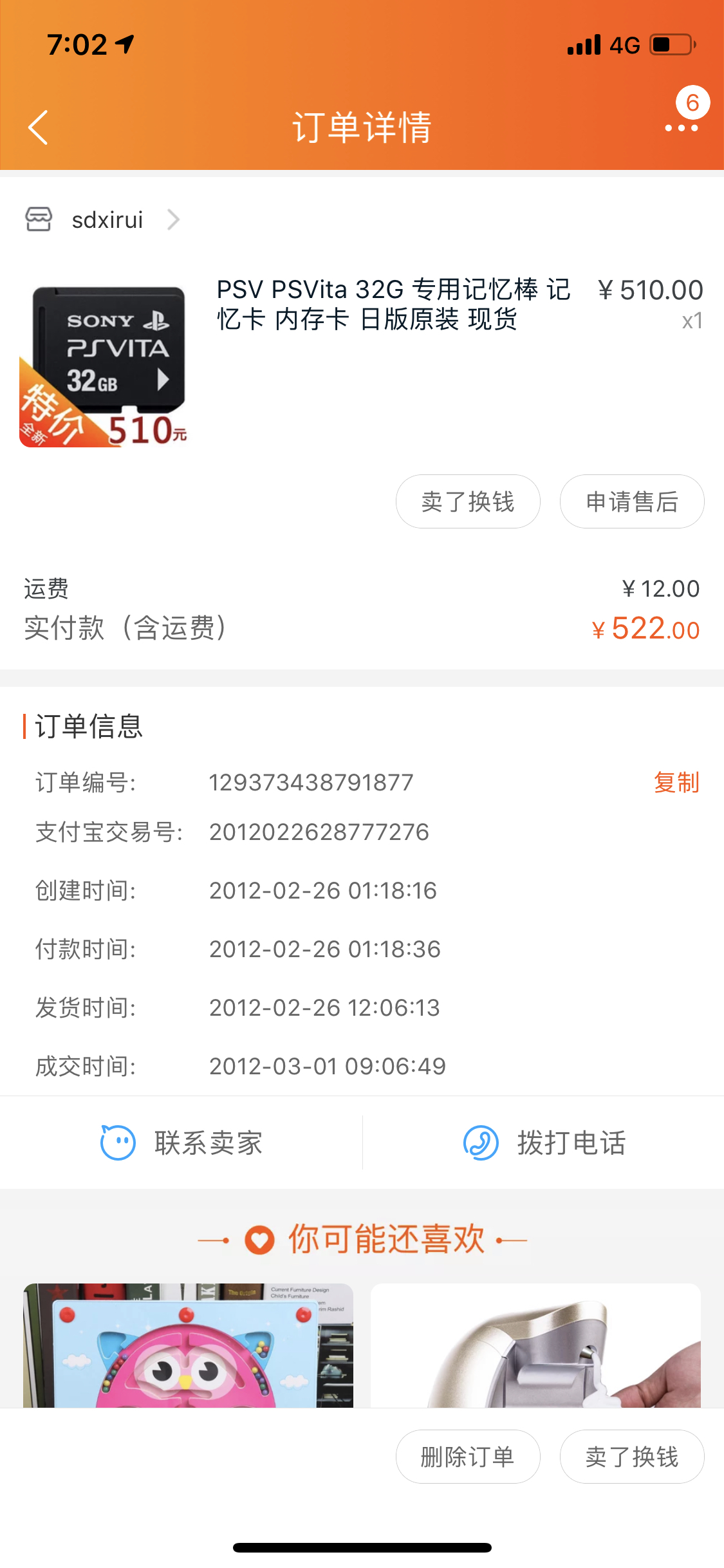Viewport: 724px width, 1568px height.
Task: Copy the order number with 复制
Action: 676,783
